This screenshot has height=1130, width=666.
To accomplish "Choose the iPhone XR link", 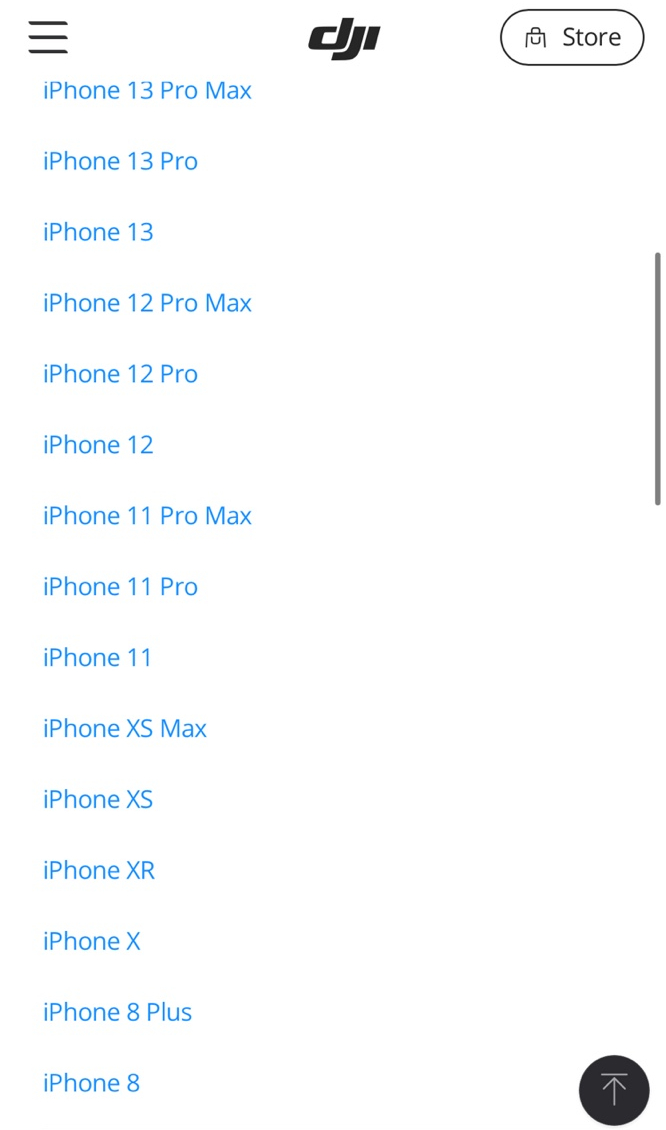I will (99, 871).
